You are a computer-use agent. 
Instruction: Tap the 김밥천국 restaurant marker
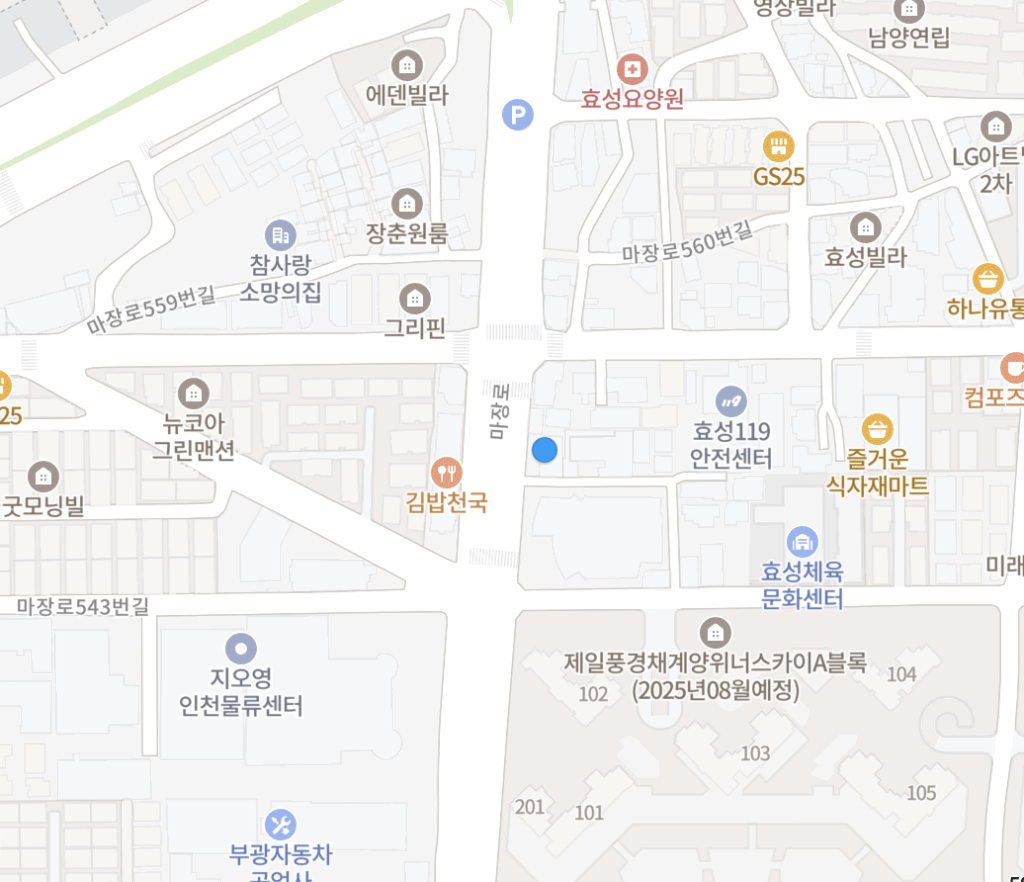coord(447,472)
